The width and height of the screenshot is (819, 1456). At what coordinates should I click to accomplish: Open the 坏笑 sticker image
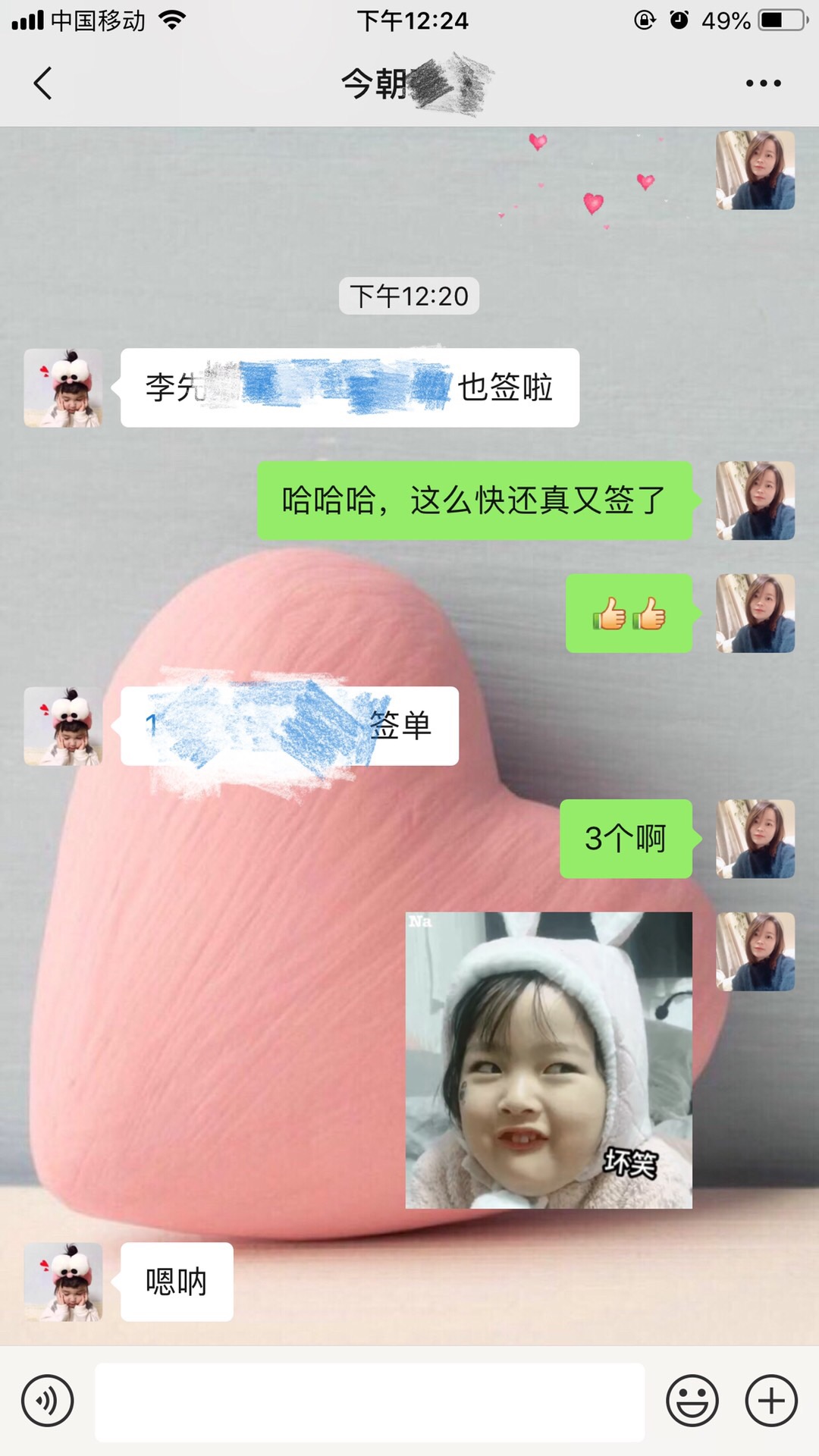coord(548,1059)
